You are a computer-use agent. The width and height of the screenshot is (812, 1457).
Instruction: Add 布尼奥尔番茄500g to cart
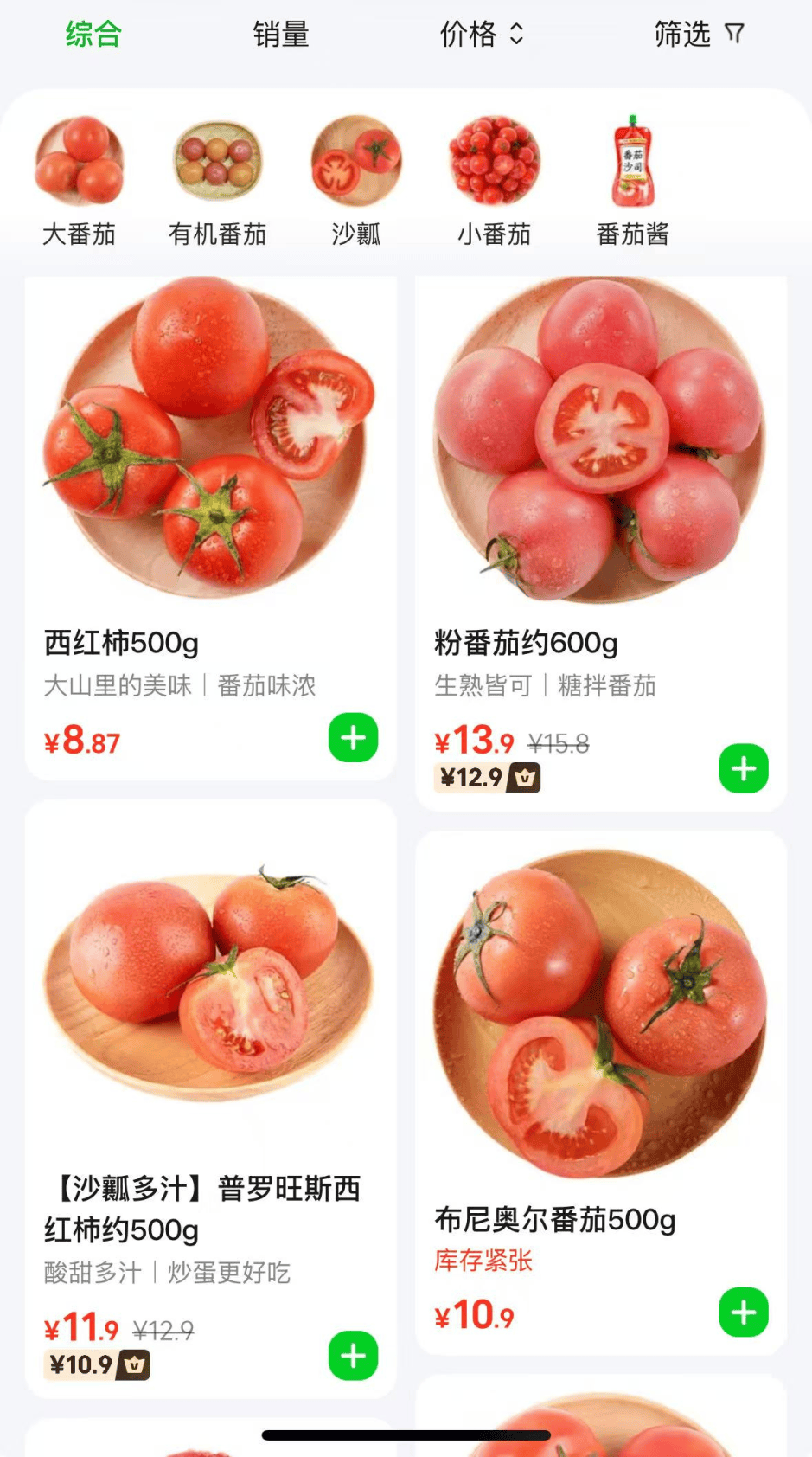(743, 1313)
